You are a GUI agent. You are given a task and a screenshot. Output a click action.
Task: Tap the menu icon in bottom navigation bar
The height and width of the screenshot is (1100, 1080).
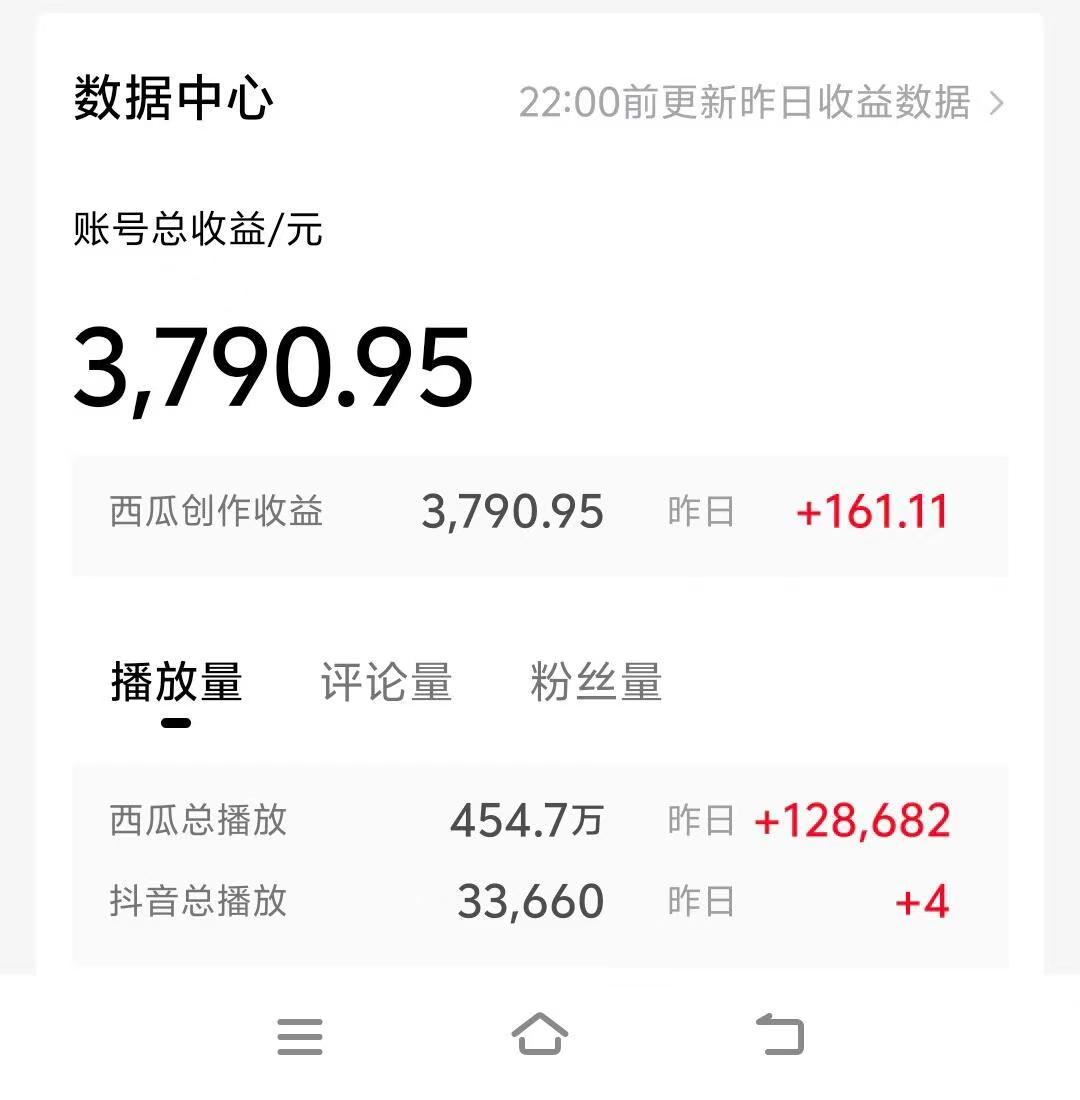coord(299,1037)
